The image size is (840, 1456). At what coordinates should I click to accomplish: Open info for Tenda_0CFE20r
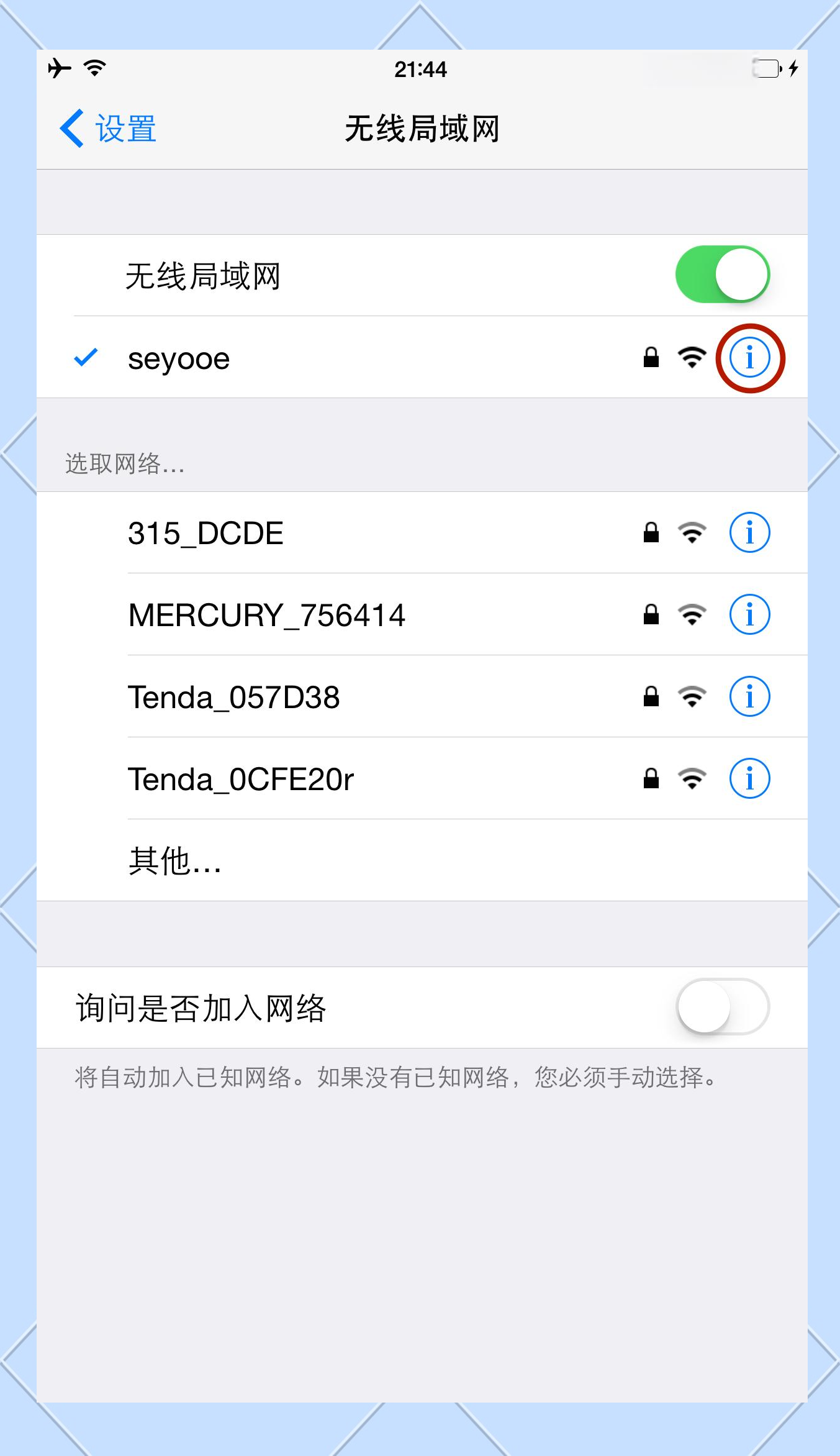pyautogui.click(x=749, y=778)
